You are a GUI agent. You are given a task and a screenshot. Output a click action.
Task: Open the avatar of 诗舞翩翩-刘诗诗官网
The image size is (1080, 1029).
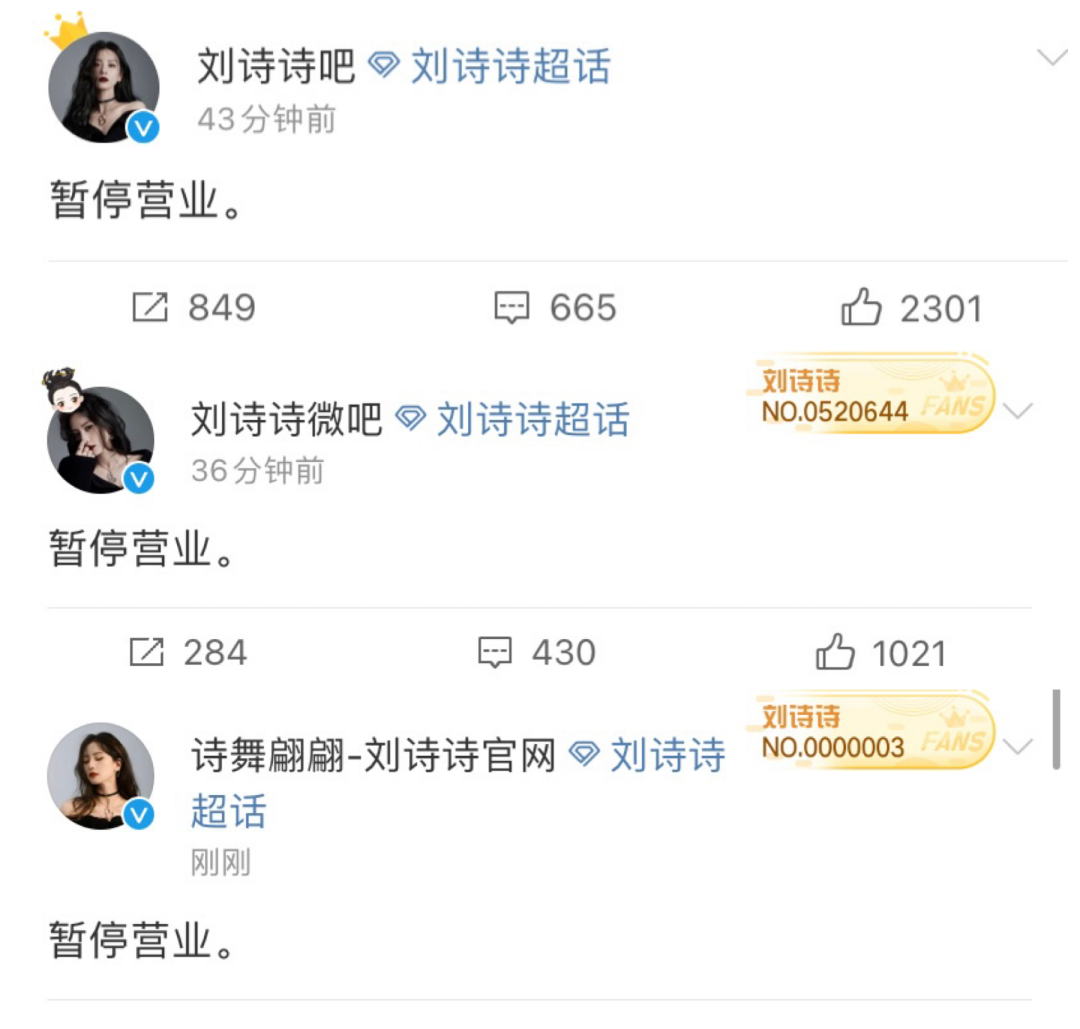pos(100,776)
